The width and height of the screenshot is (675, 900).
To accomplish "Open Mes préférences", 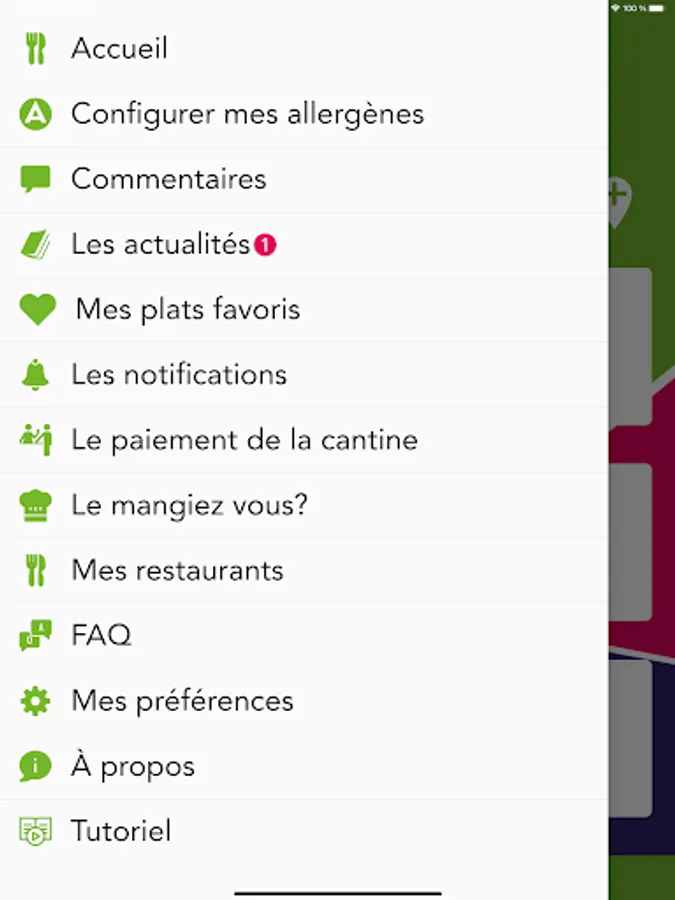I will (x=182, y=701).
